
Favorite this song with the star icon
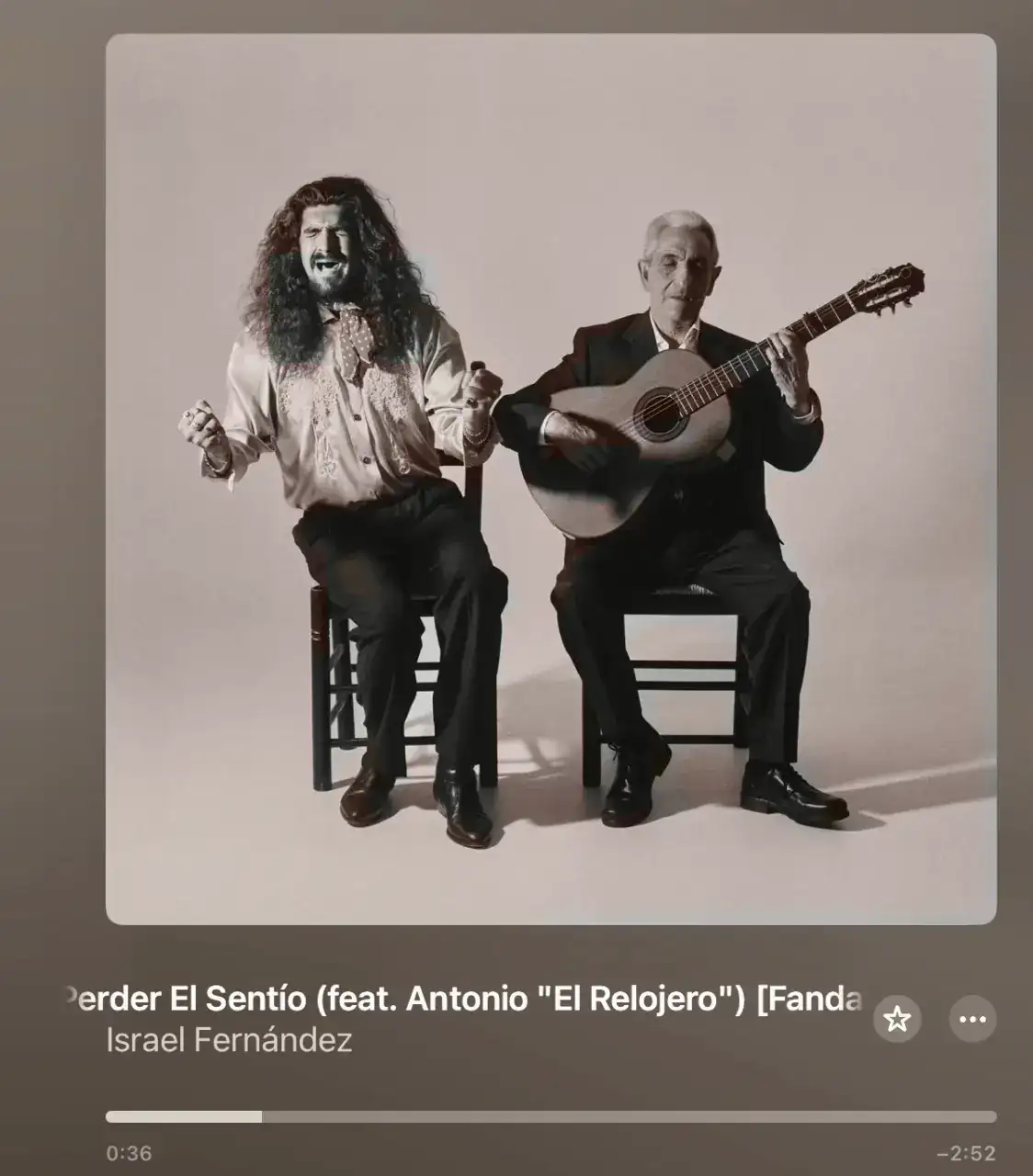click(x=897, y=1019)
